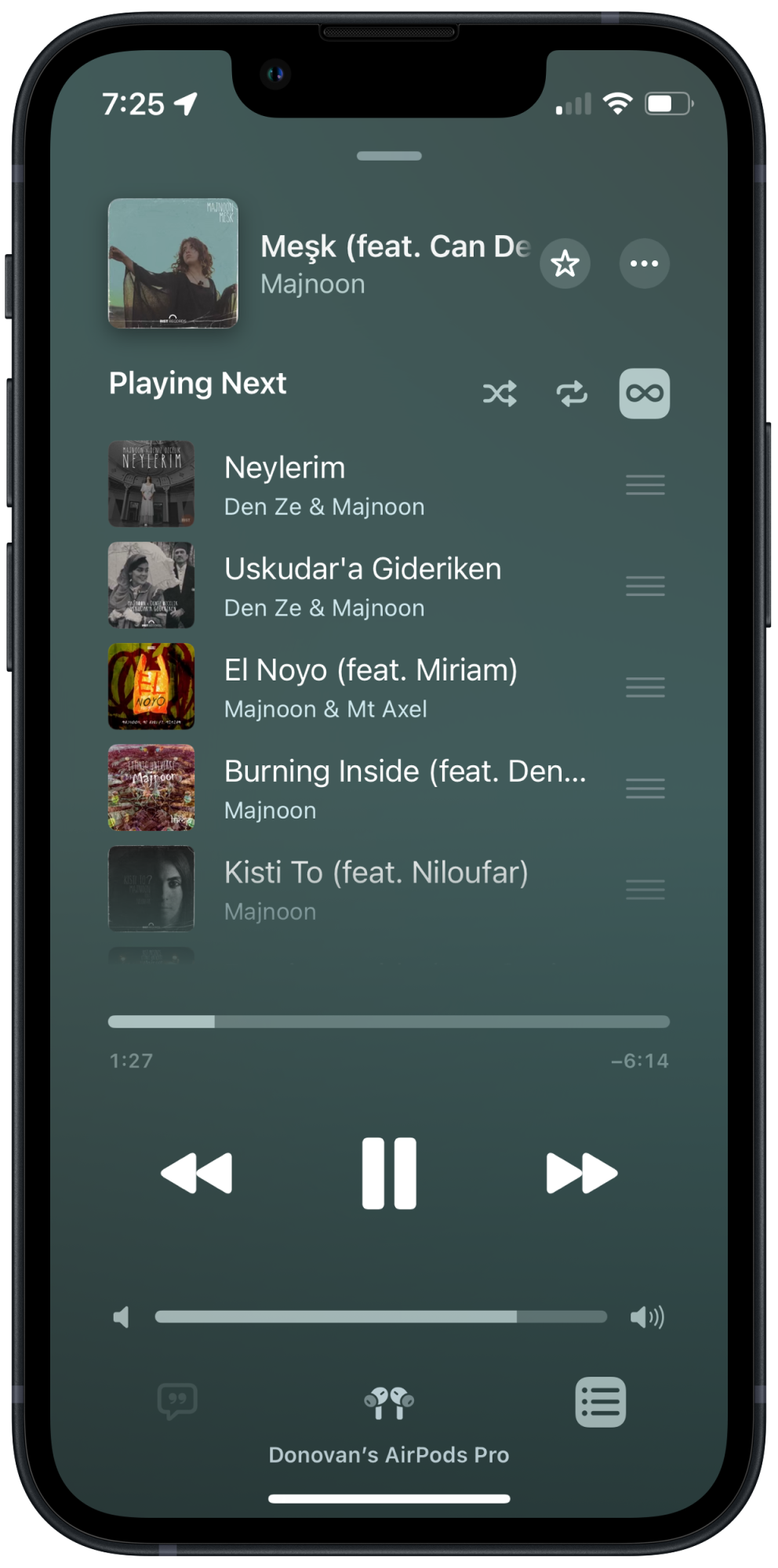778x1568 pixels.
Task: Enable shuffle for the queue
Action: point(500,394)
